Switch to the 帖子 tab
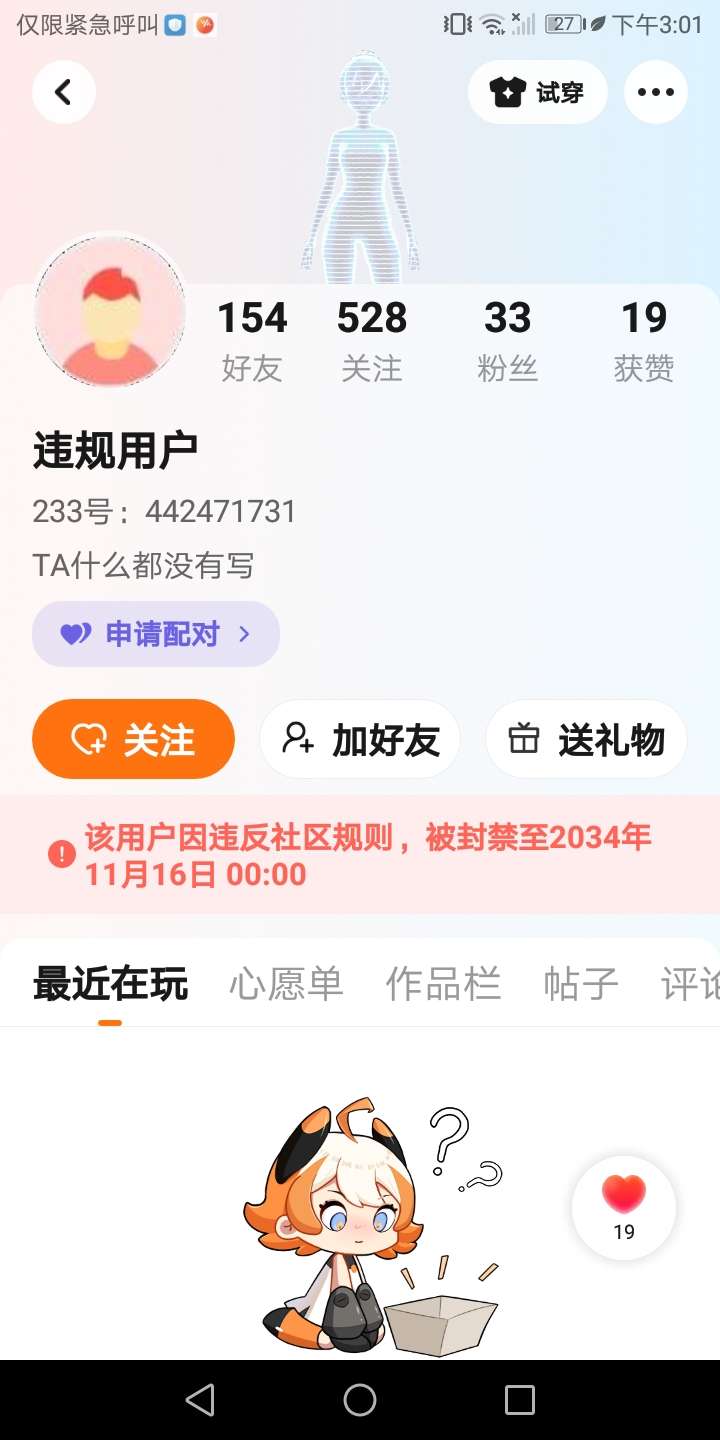This screenshot has width=720, height=1440. pyautogui.click(x=580, y=984)
